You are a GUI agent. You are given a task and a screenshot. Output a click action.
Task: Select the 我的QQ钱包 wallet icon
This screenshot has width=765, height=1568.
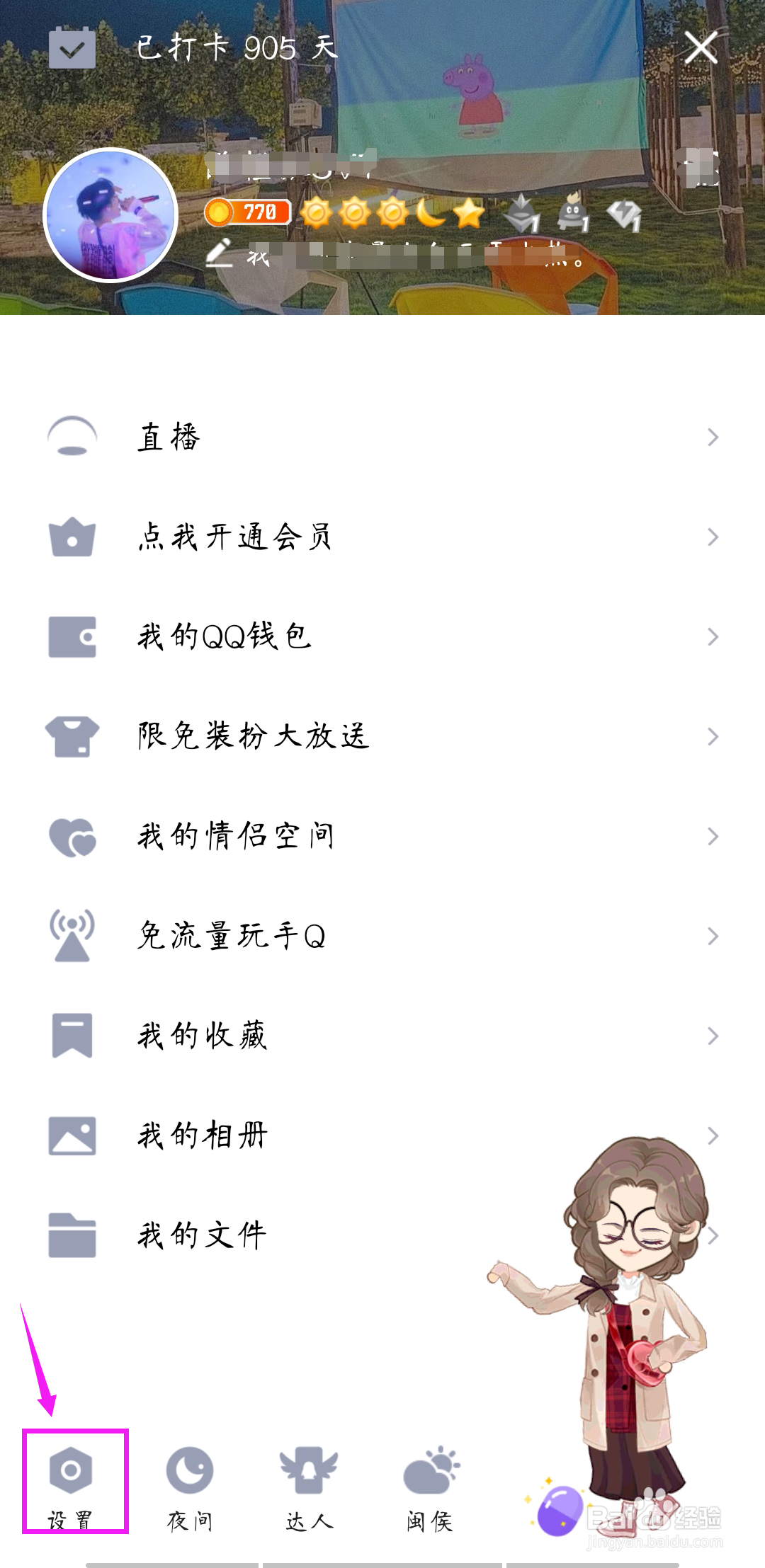71,635
